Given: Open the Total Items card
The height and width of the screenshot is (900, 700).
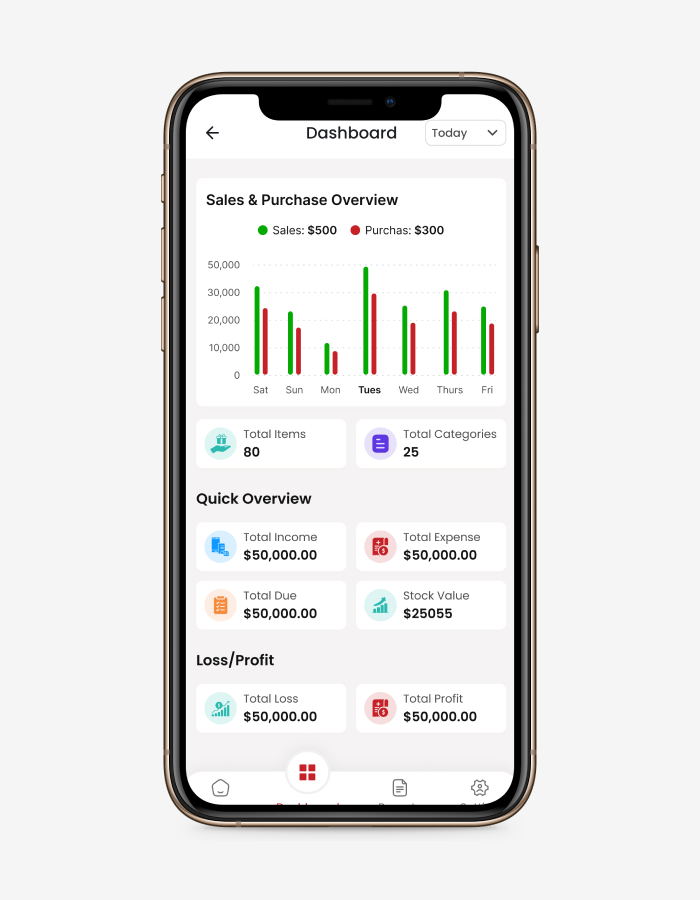Looking at the screenshot, I should pyautogui.click(x=271, y=443).
